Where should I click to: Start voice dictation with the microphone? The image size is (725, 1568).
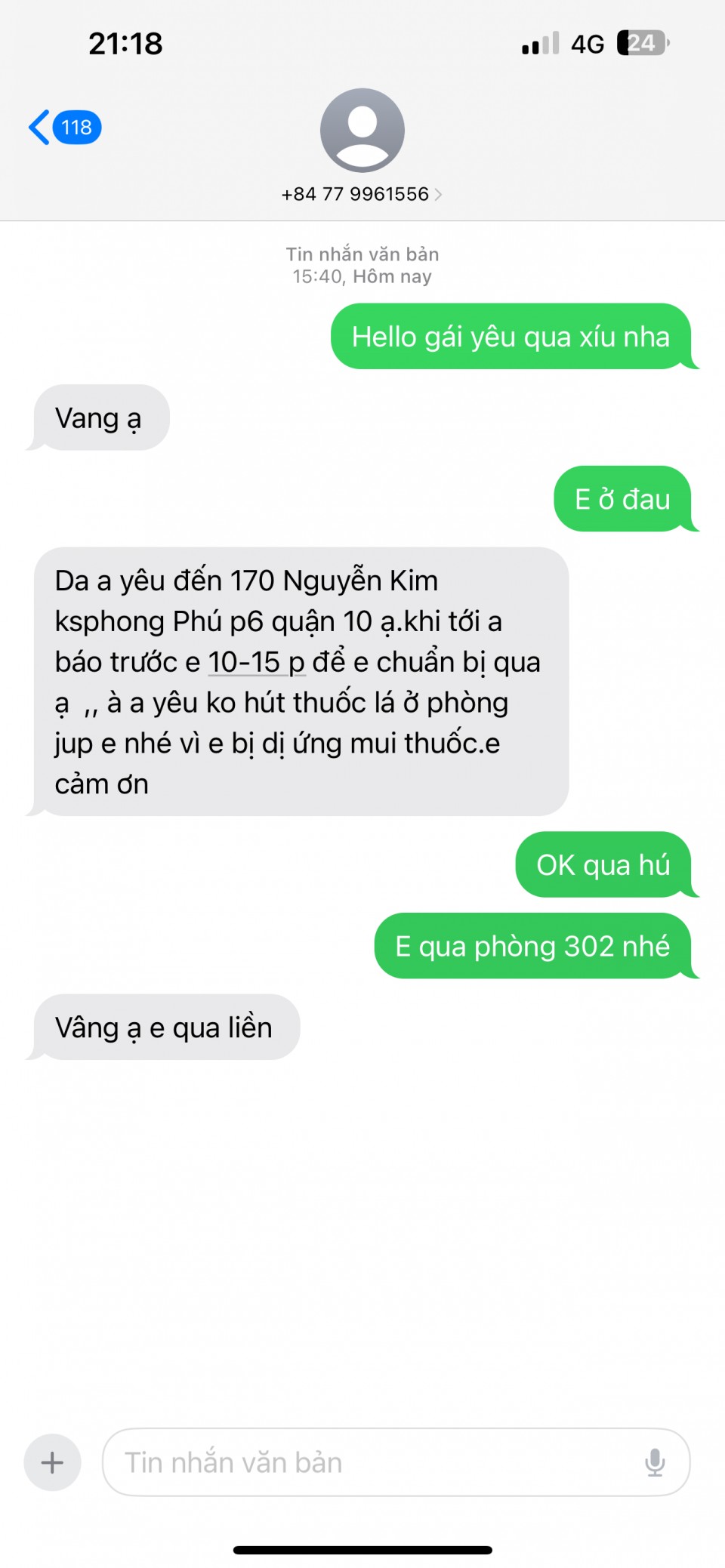pyautogui.click(x=655, y=1462)
